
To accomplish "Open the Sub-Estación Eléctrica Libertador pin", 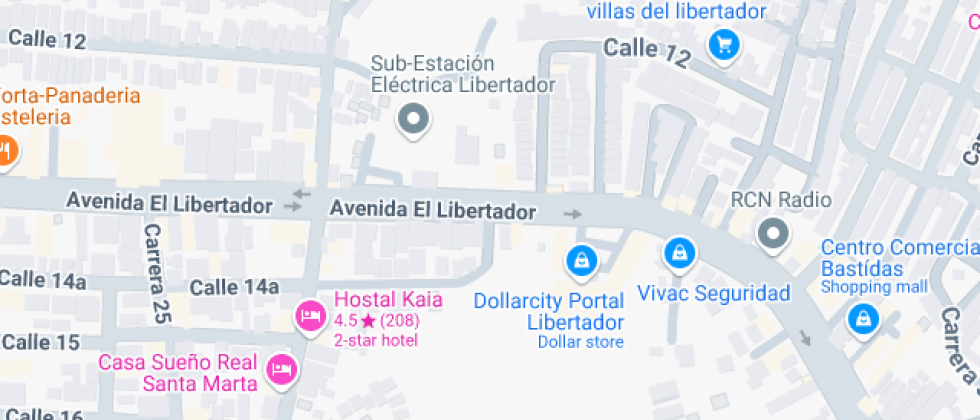I will 413,119.
